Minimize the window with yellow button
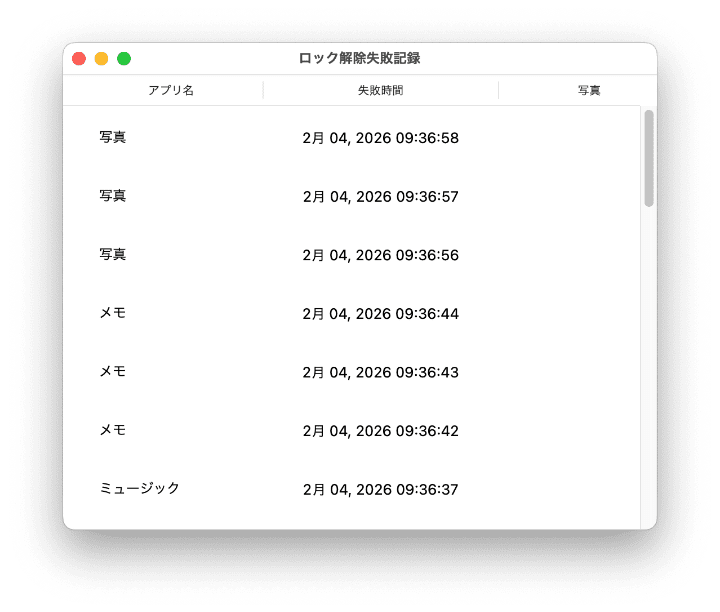The width and height of the screenshot is (720, 612). [x=101, y=59]
